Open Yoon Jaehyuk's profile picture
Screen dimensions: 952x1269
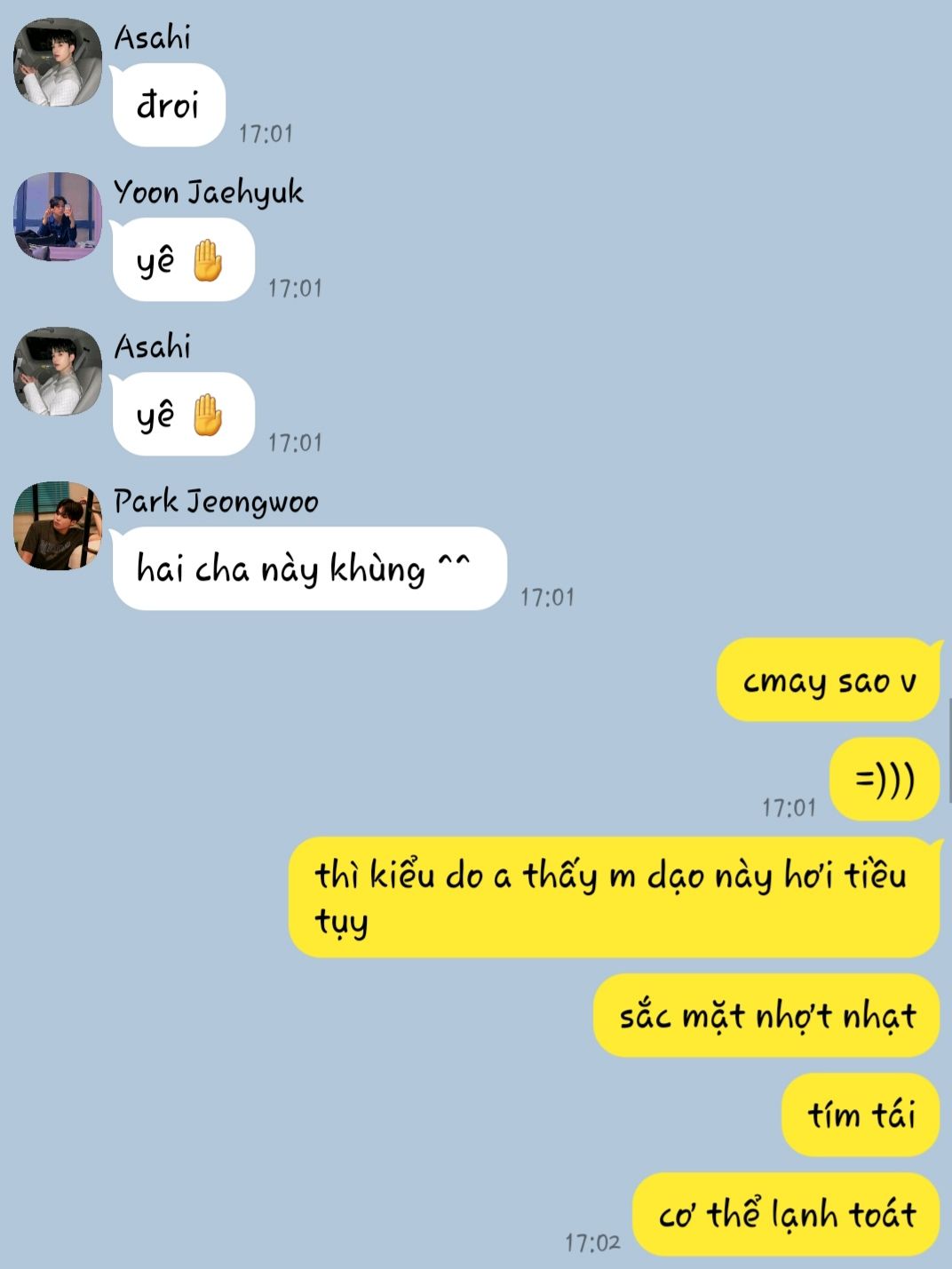pyautogui.click(x=58, y=217)
